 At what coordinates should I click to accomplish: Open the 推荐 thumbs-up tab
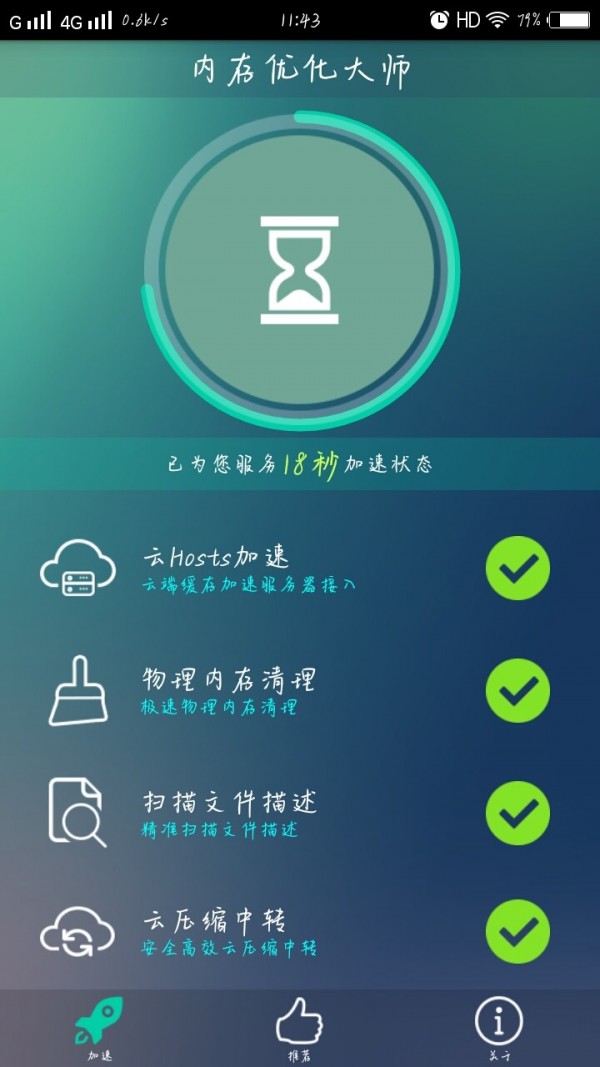click(x=299, y=1028)
